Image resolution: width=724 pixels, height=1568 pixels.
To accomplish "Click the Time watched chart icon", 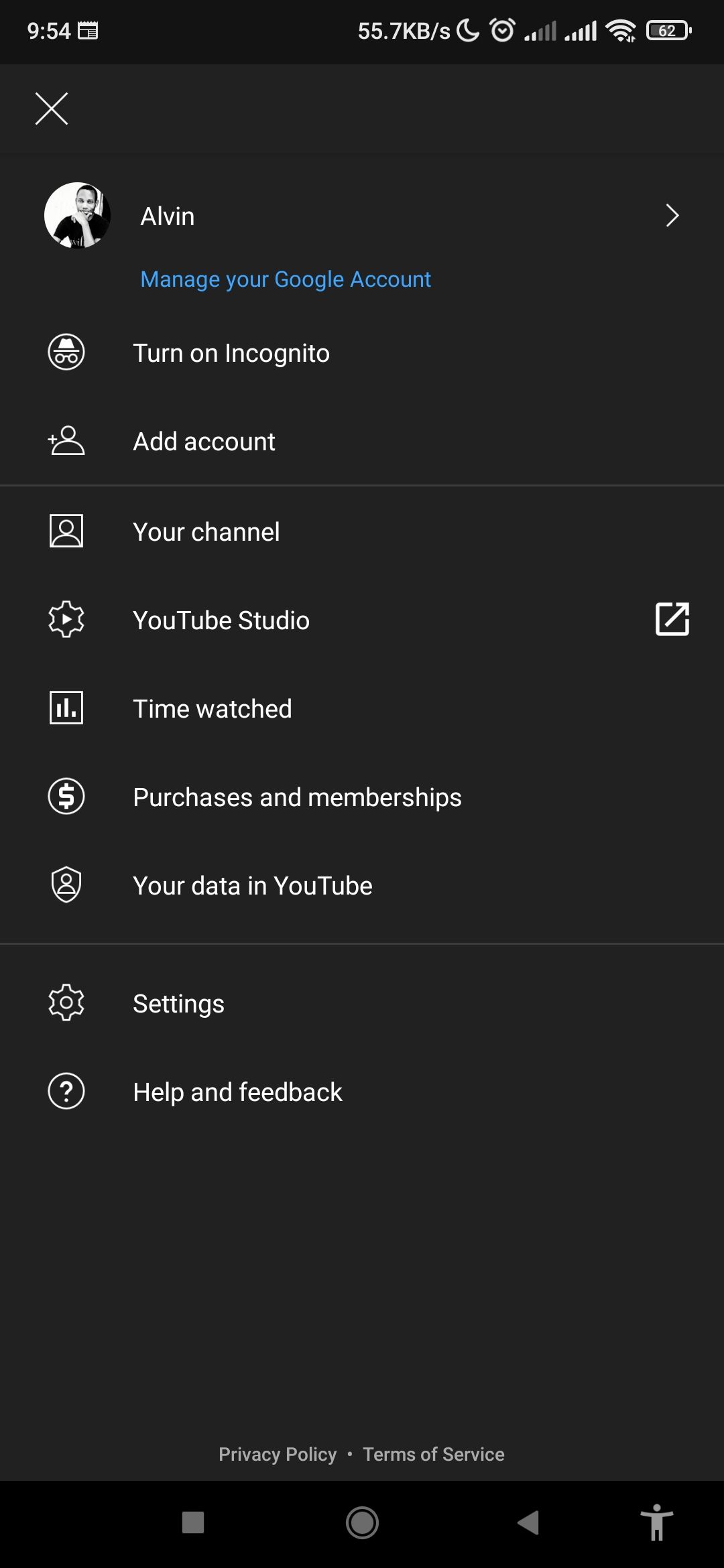I will (x=65, y=708).
